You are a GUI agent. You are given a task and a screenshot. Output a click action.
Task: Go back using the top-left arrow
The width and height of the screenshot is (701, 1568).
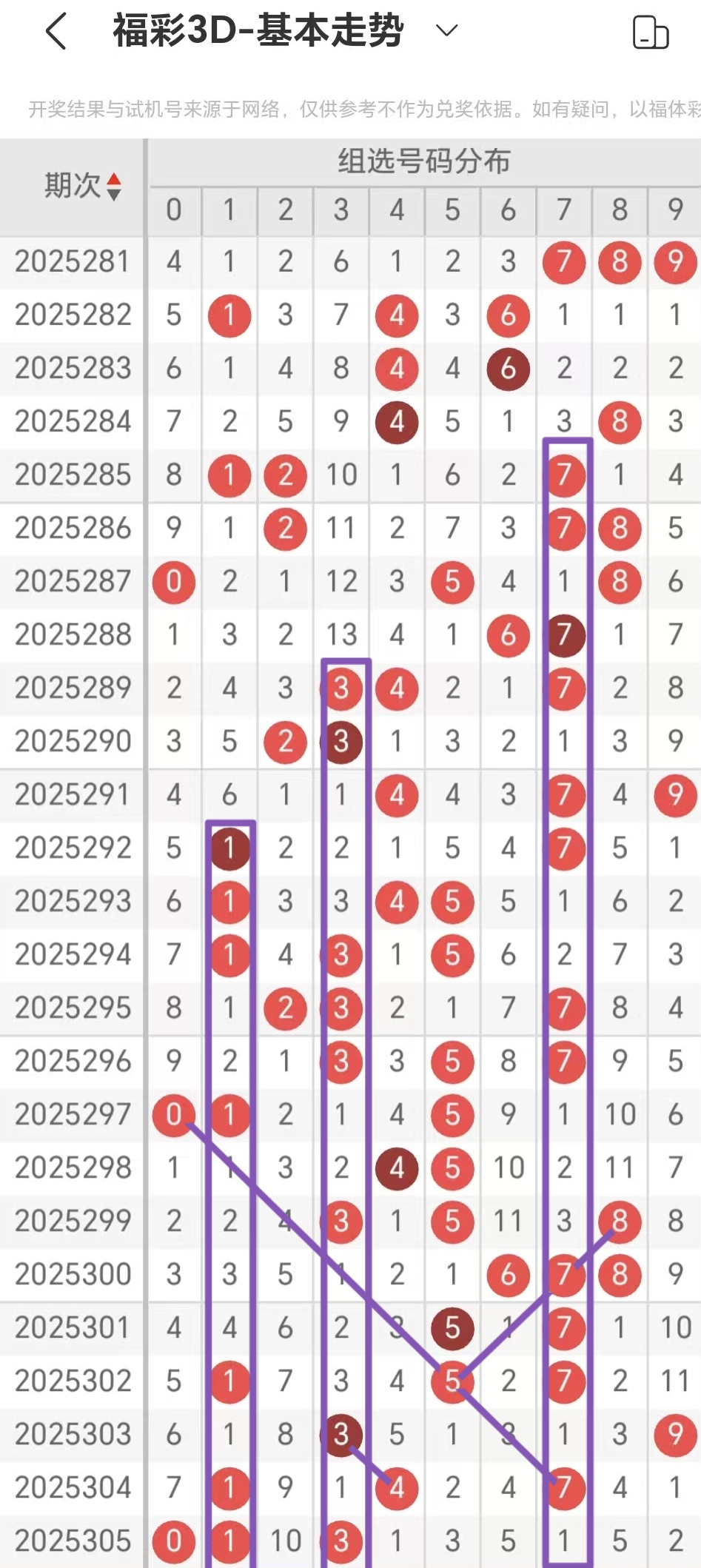coord(57,31)
